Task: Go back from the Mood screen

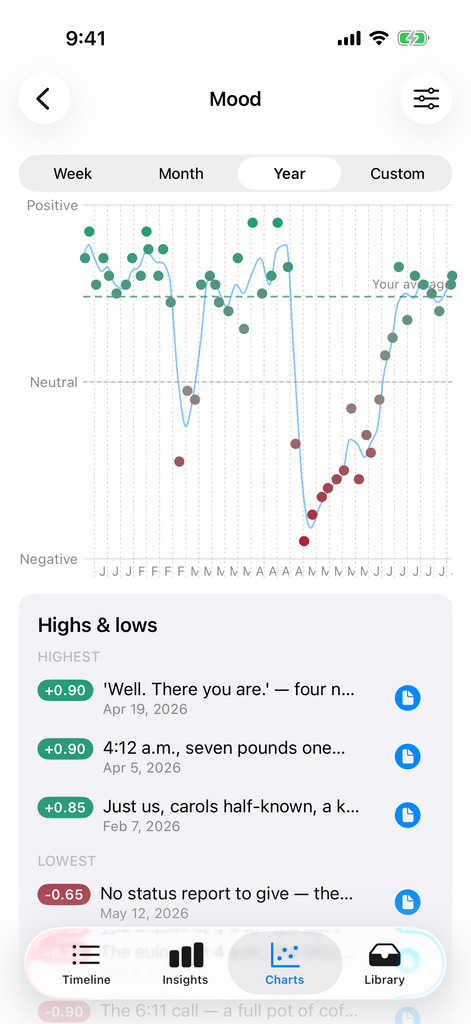Action: [44, 99]
